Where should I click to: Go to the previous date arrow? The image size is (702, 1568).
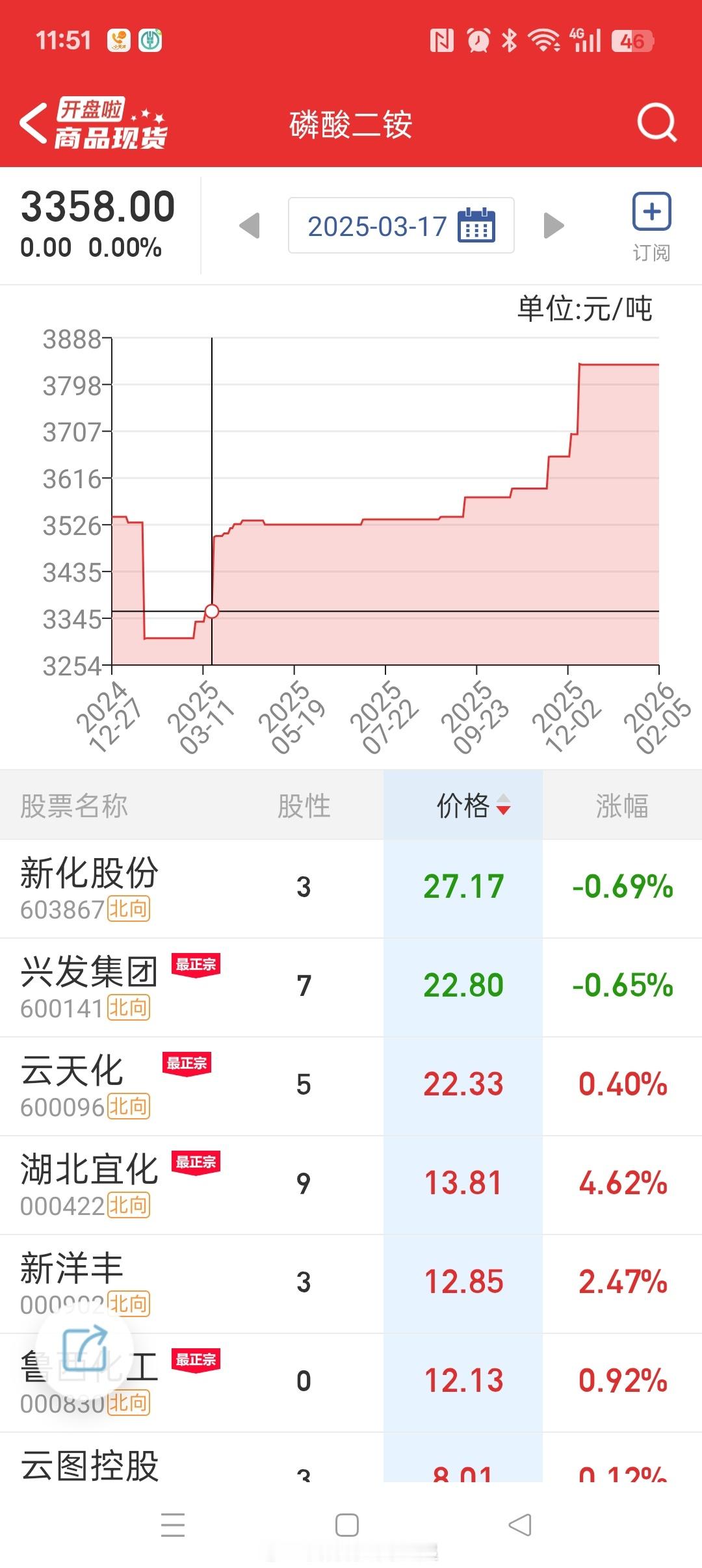point(250,226)
